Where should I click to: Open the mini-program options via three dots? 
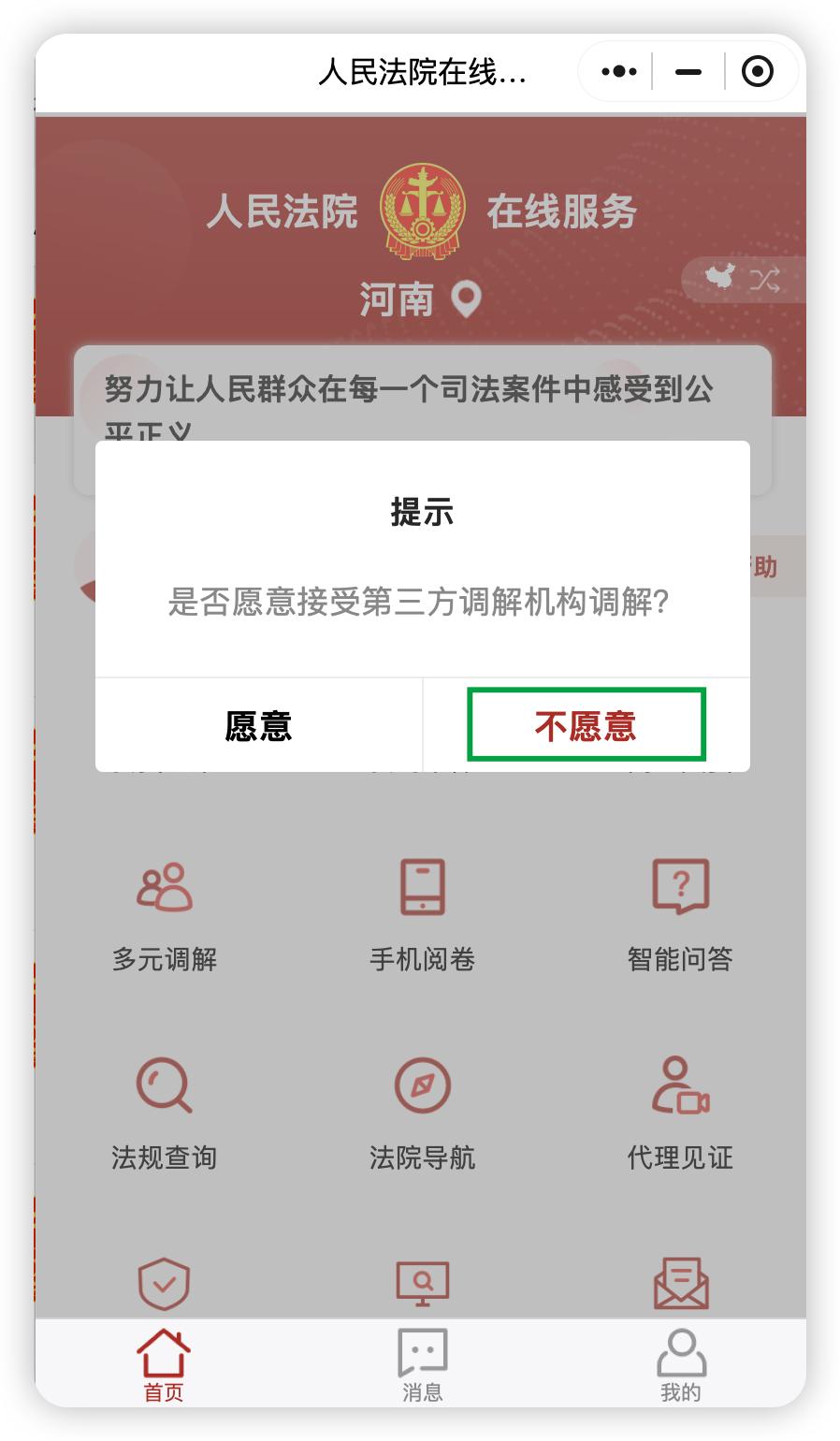(616, 70)
